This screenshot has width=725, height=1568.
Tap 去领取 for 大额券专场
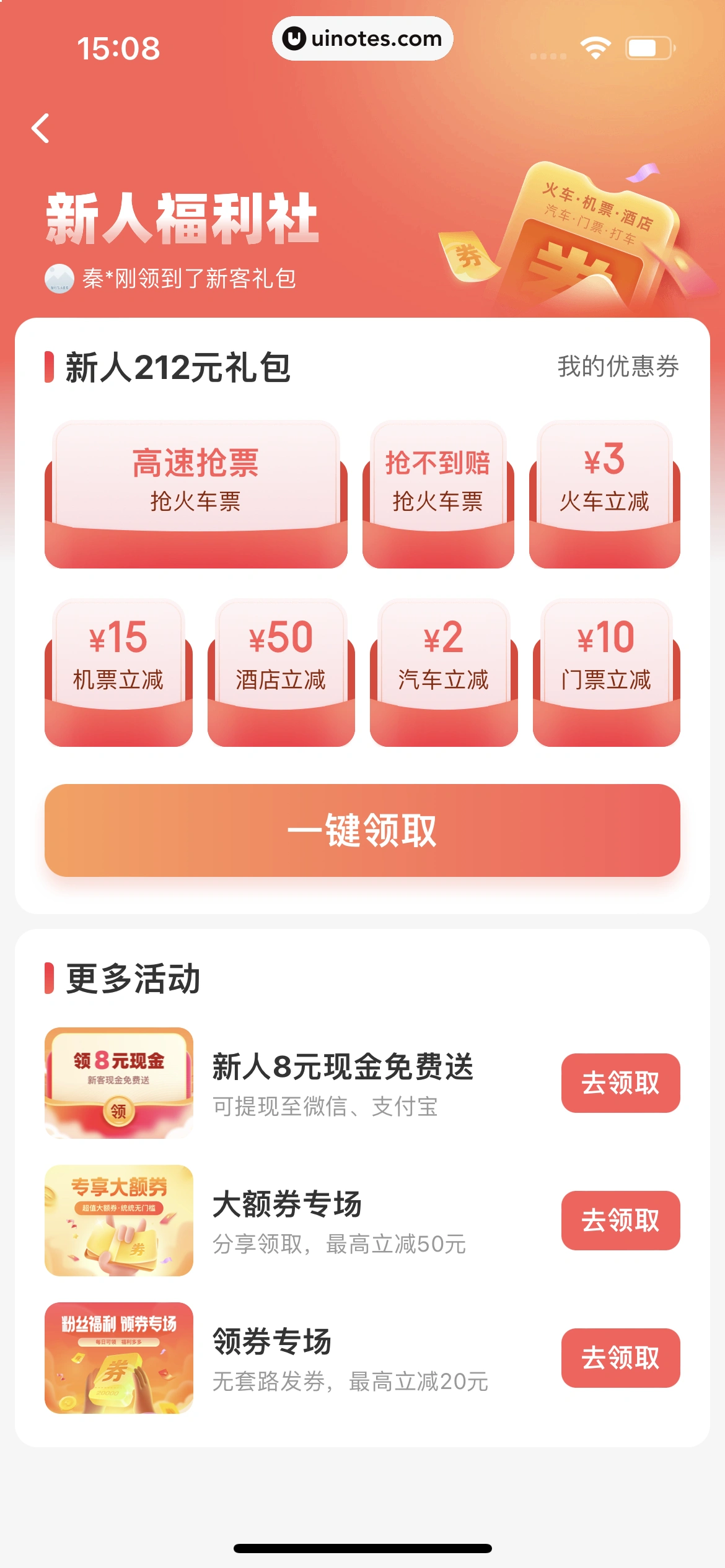[620, 1221]
